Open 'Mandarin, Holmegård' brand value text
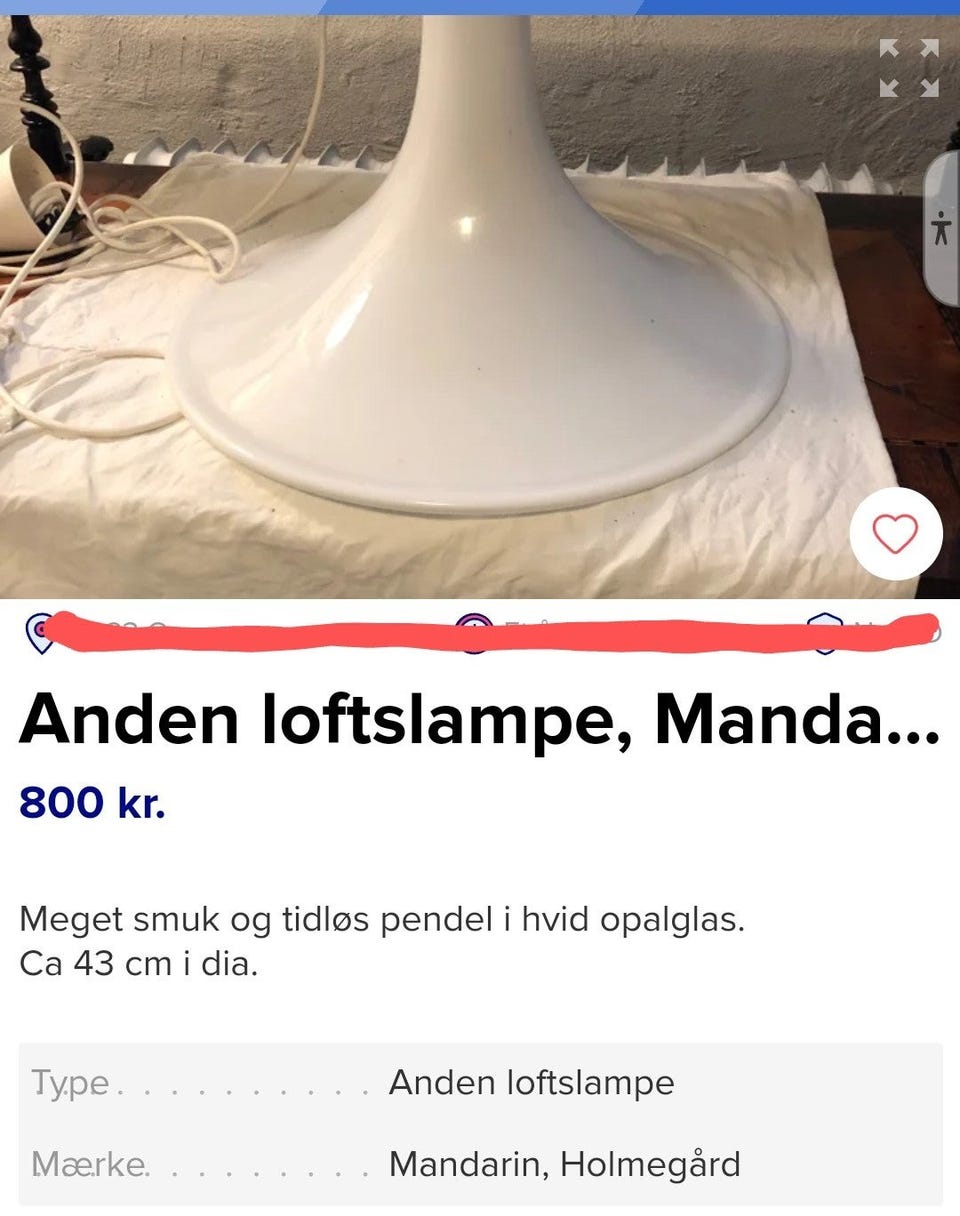The image size is (960, 1216). pyautogui.click(x=563, y=1164)
